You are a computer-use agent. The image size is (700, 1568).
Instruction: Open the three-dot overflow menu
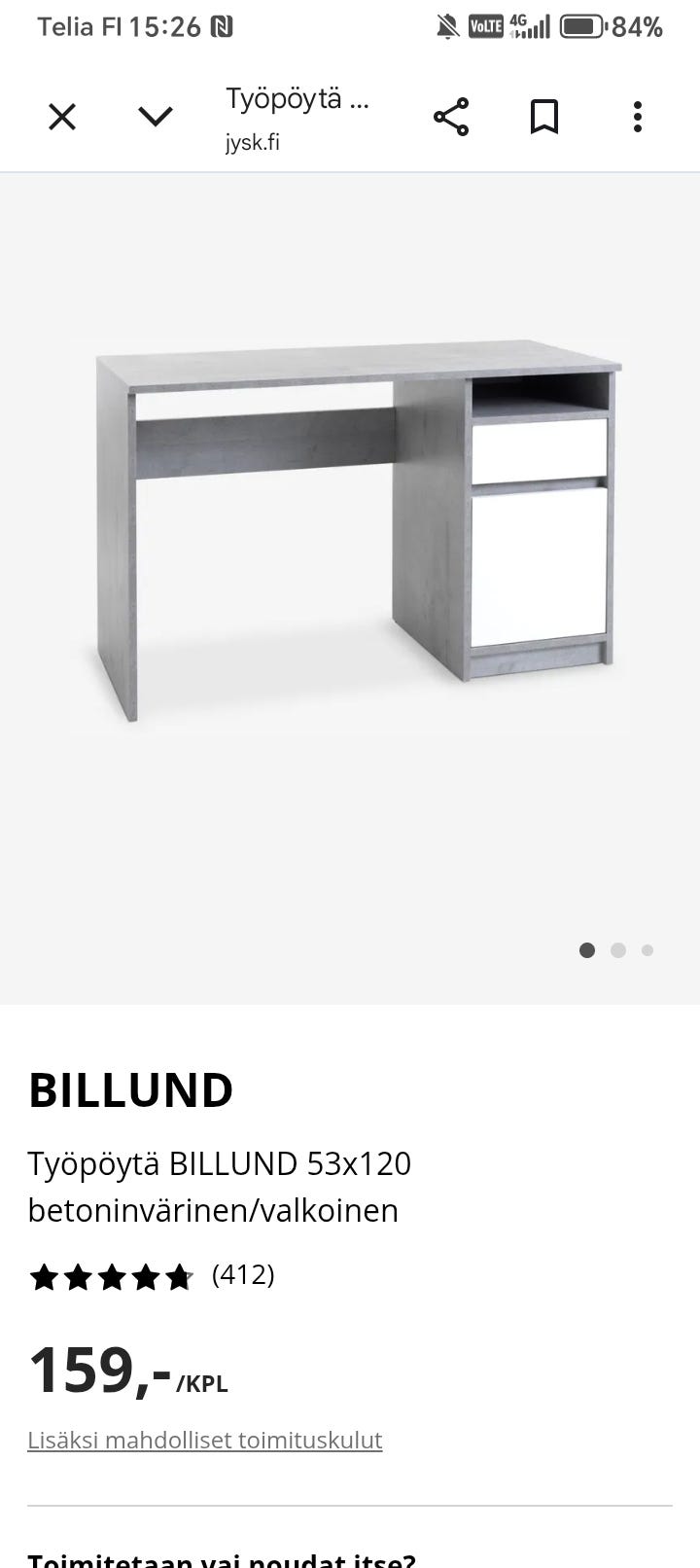(x=638, y=117)
